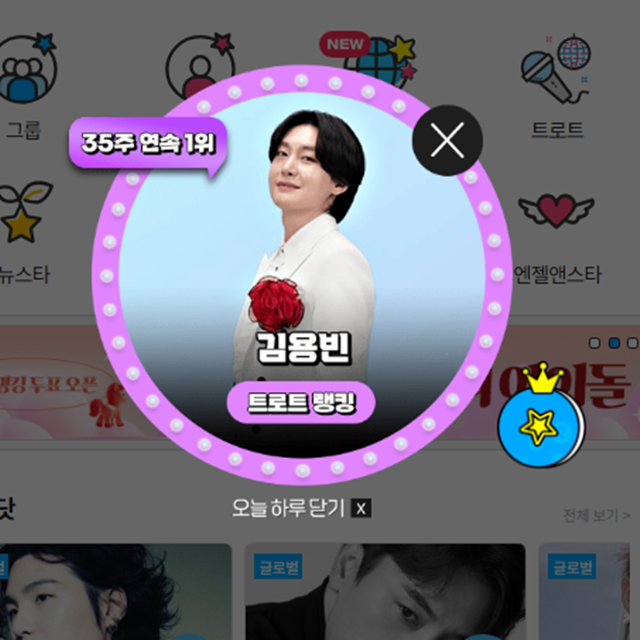Select 오늘 하루 닫기 to hide the popup today
This screenshot has height=640, width=640.
(300, 508)
